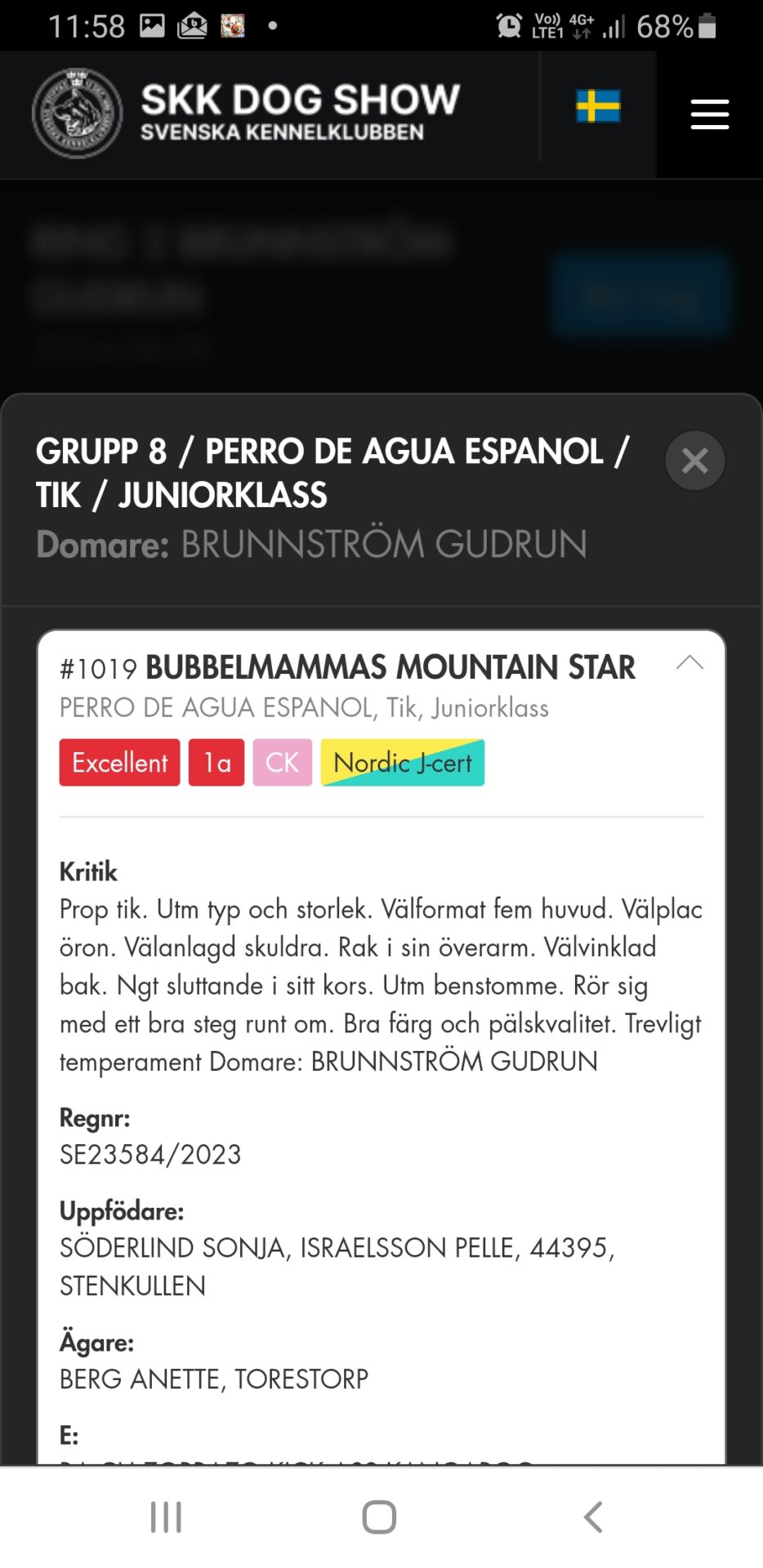Collapse the Bubbelmammas Mountain Star entry
This screenshot has width=763, height=1568.
[689, 663]
